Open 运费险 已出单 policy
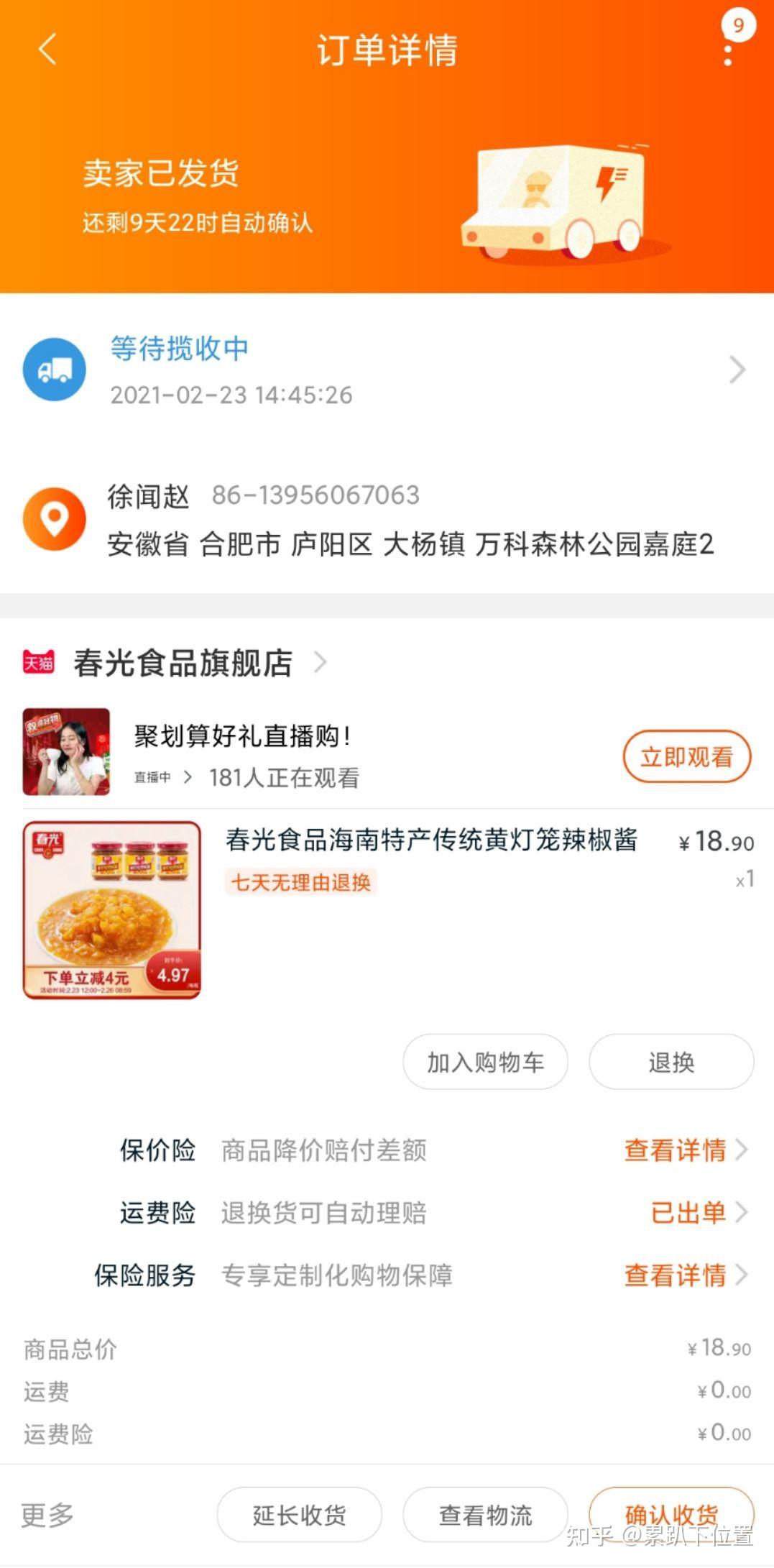The width and height of the screenshot is (774, 1568). pyautogui.click(x=699, y=1213)
